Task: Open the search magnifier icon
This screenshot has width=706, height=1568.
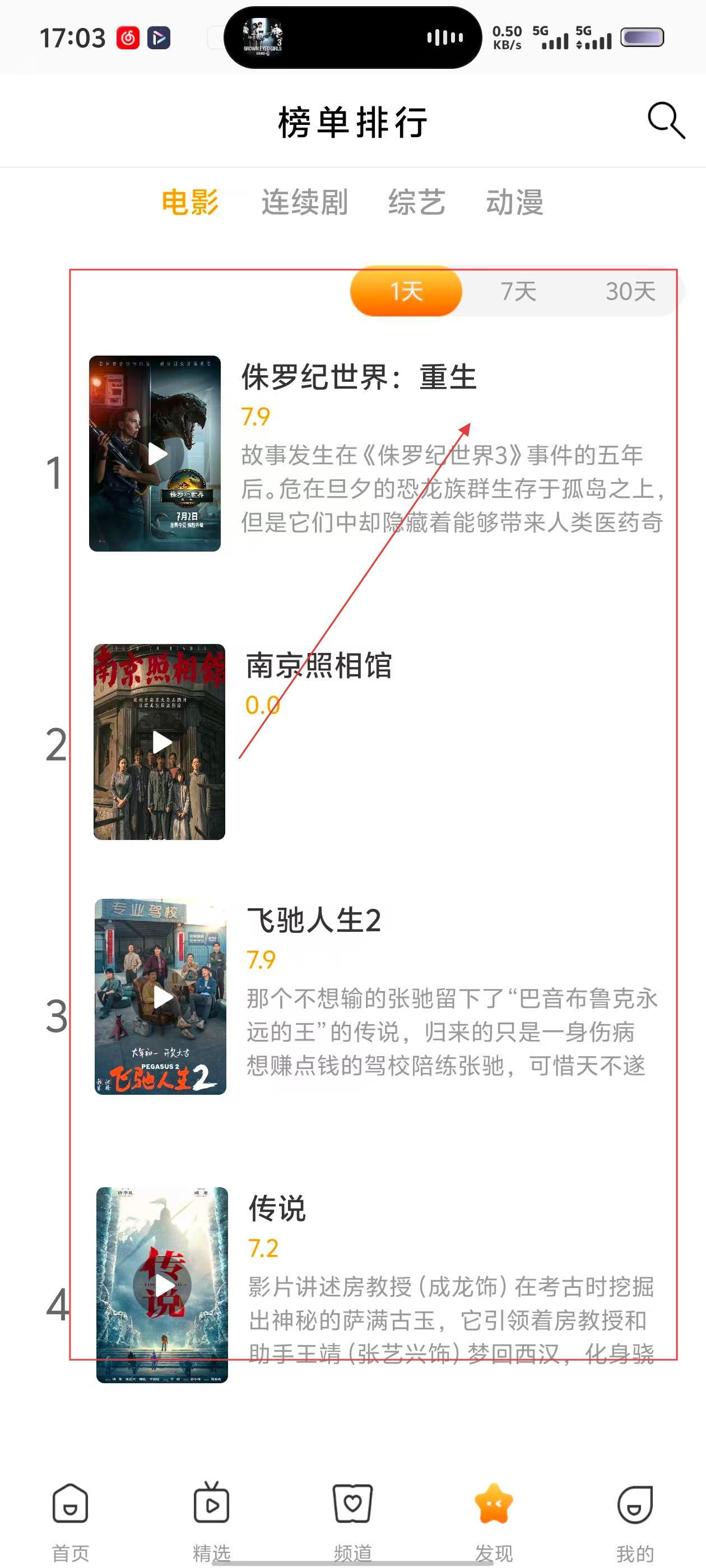Action: [666, 120]
